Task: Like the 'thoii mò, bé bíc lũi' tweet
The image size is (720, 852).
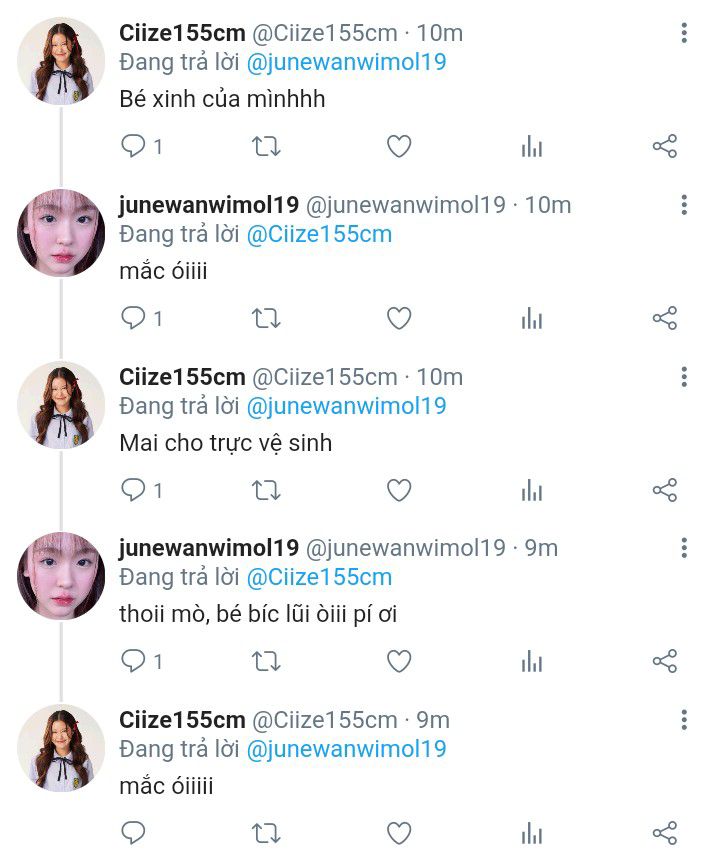Action: click(399, 661)
